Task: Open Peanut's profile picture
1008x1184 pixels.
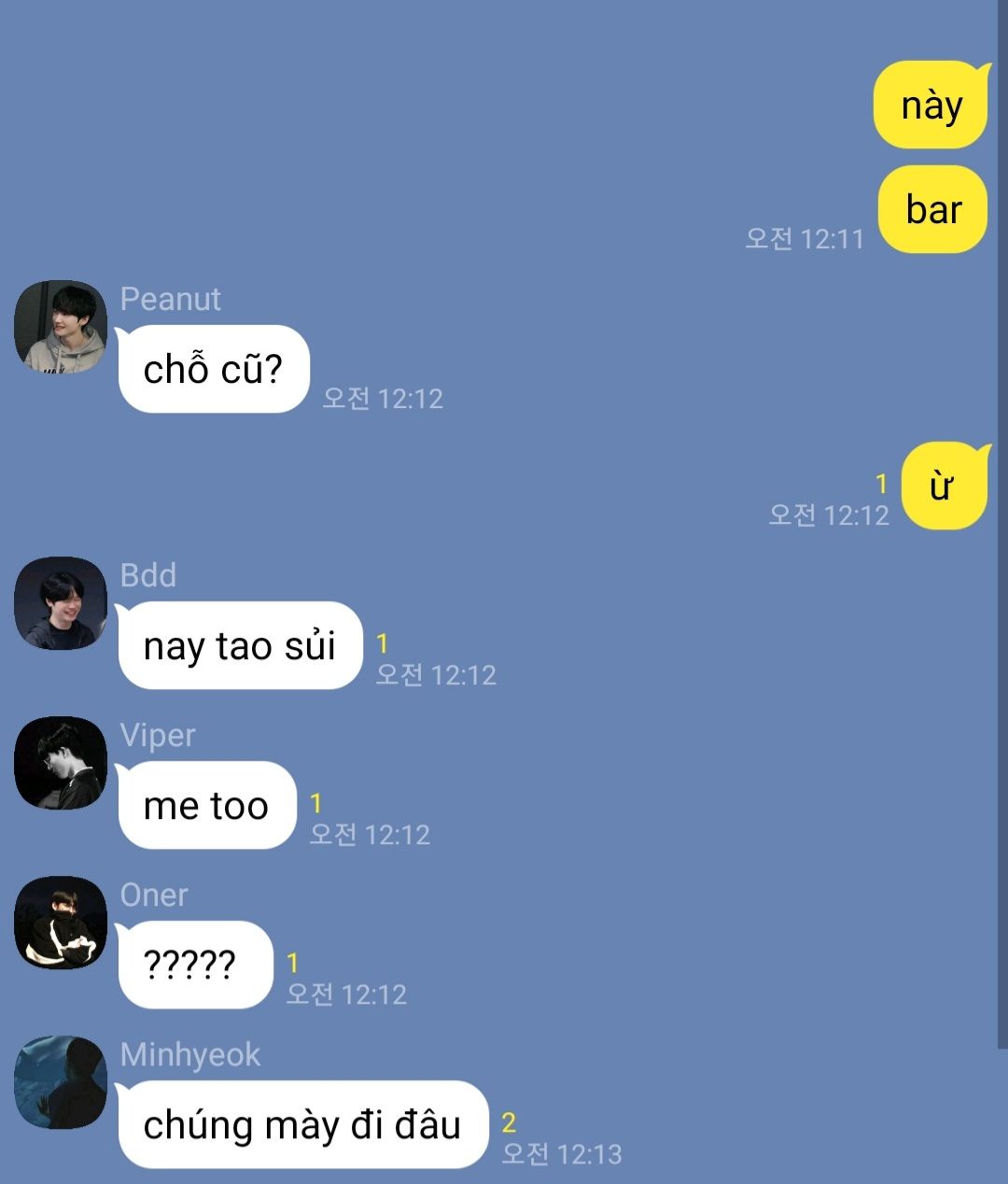Action: 61,327
